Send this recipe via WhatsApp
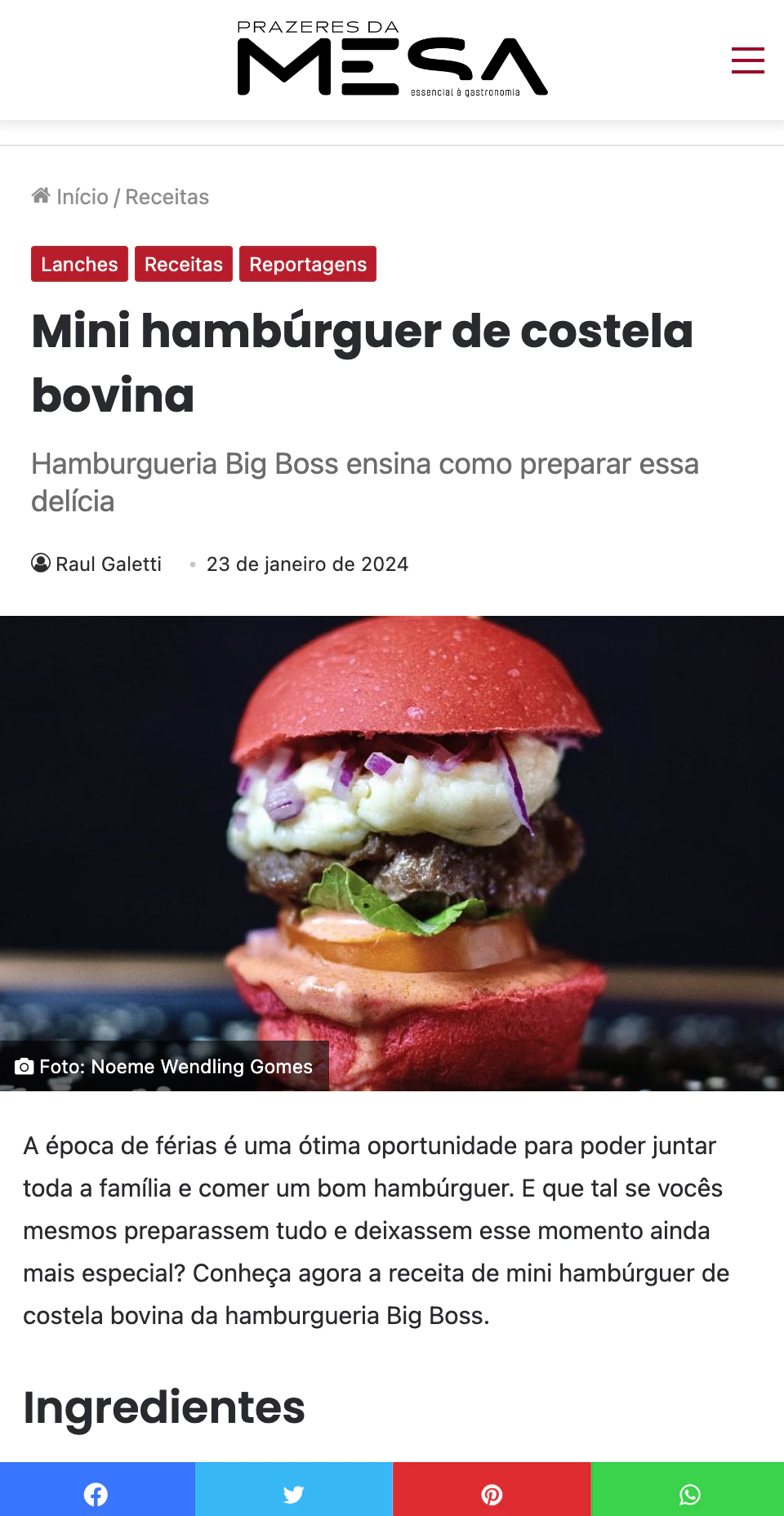 tap(688, 1495)
